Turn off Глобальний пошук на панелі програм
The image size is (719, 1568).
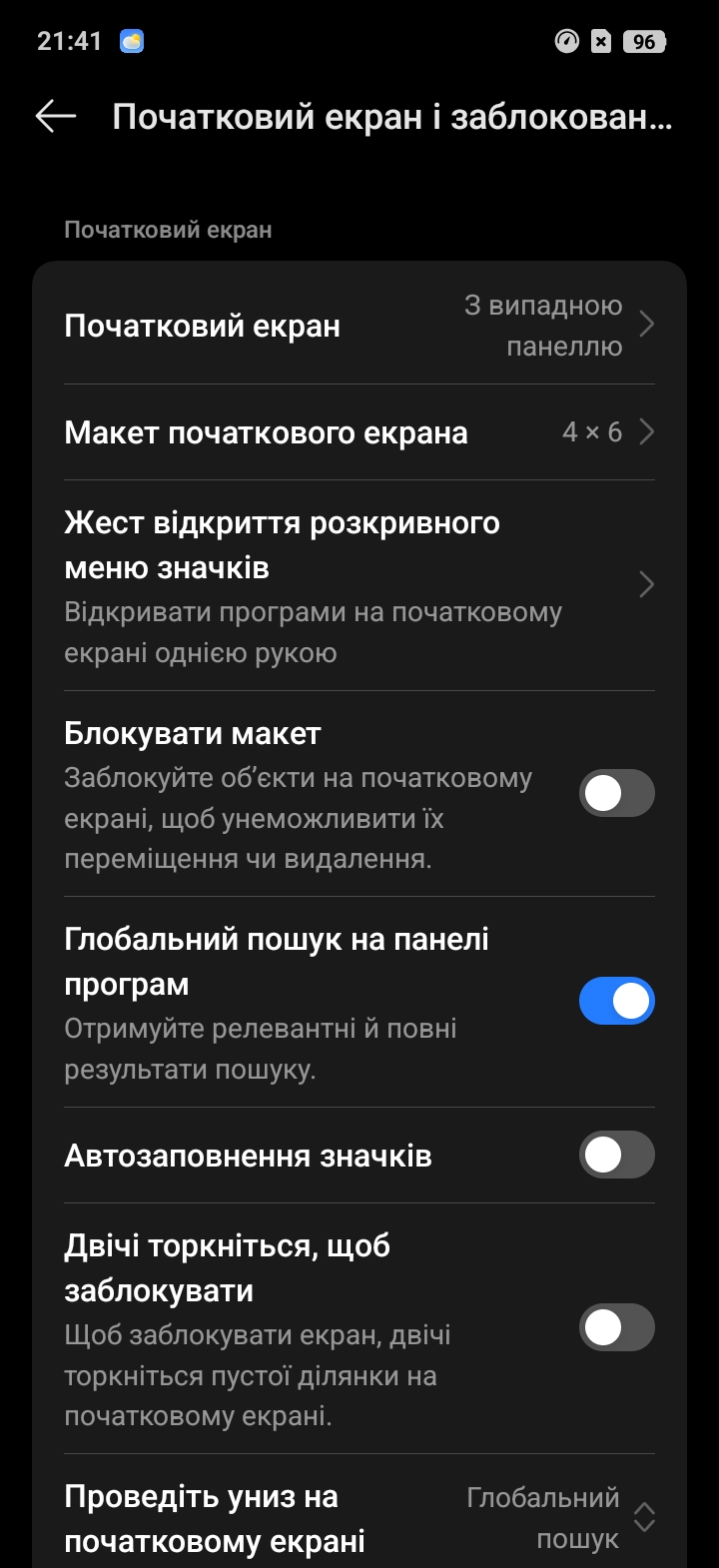click(x=616, y=1001)
